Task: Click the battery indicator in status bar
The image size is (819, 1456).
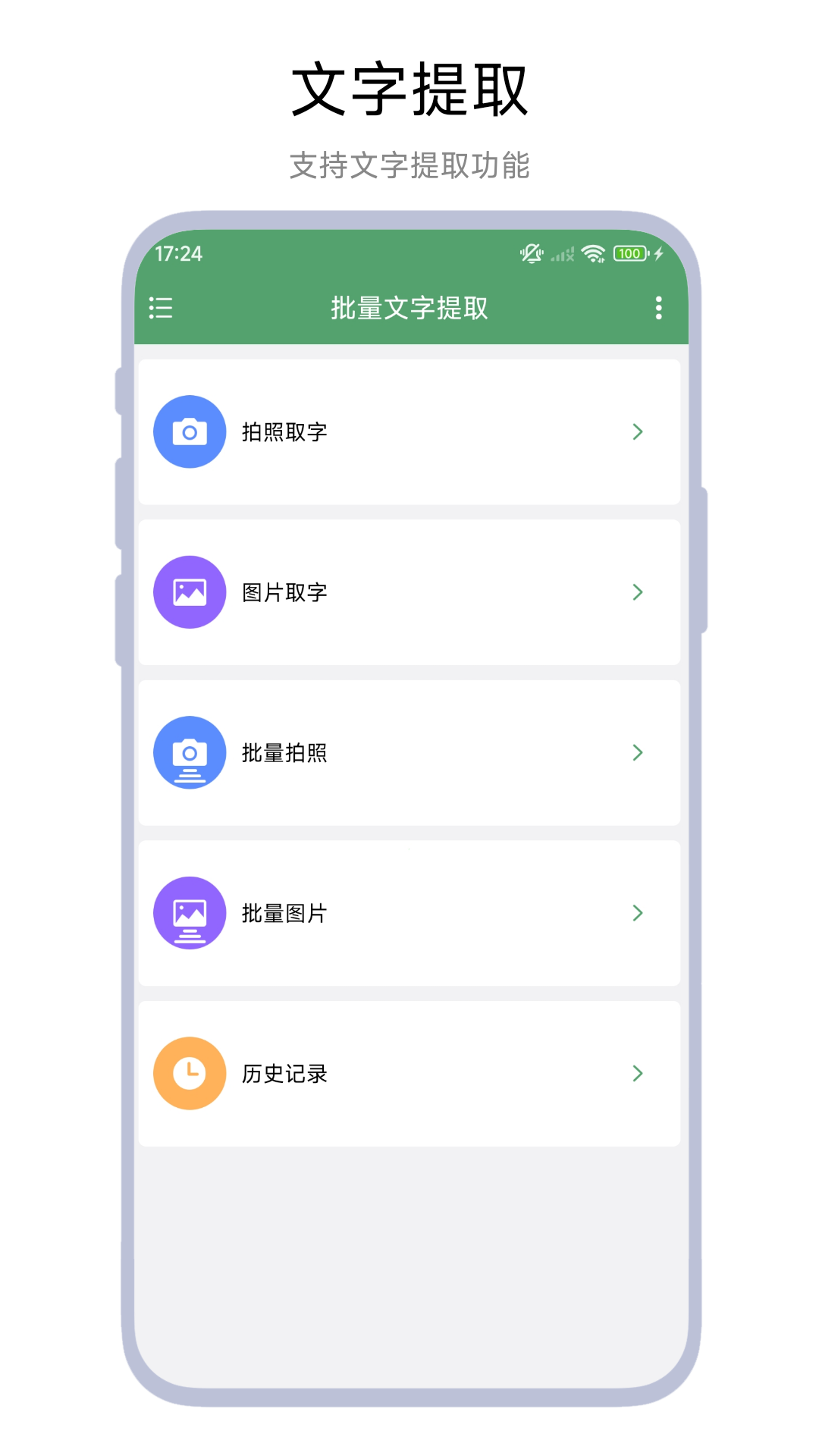Action: tap(630, 253)
